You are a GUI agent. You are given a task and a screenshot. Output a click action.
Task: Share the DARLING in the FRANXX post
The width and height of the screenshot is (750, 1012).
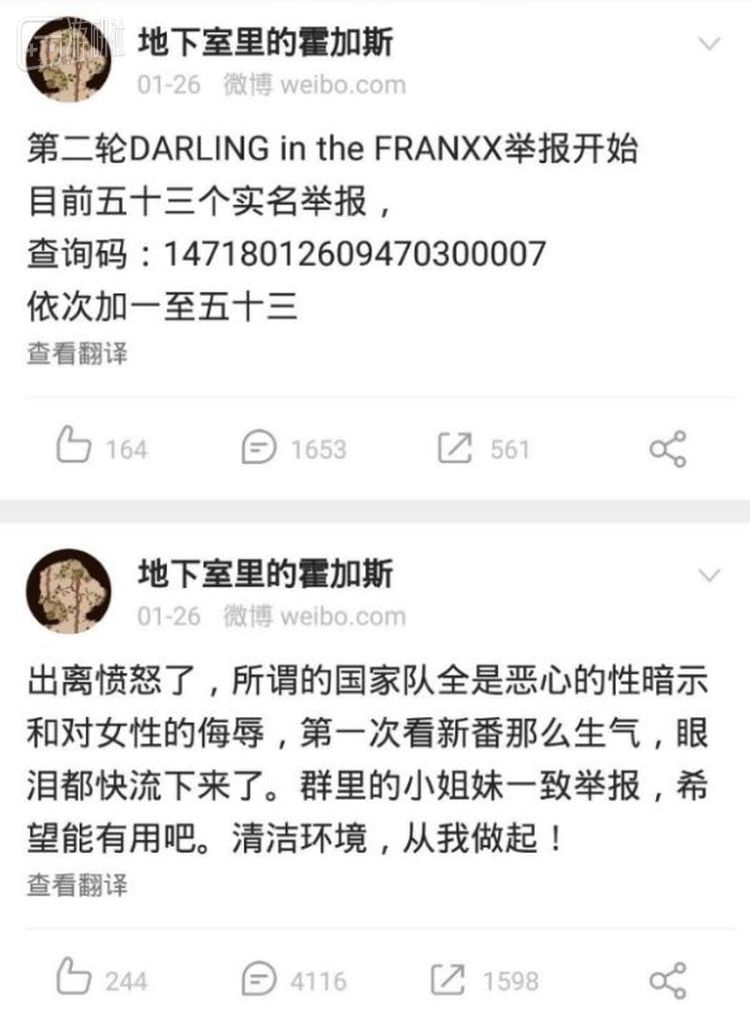coord(667,448)
